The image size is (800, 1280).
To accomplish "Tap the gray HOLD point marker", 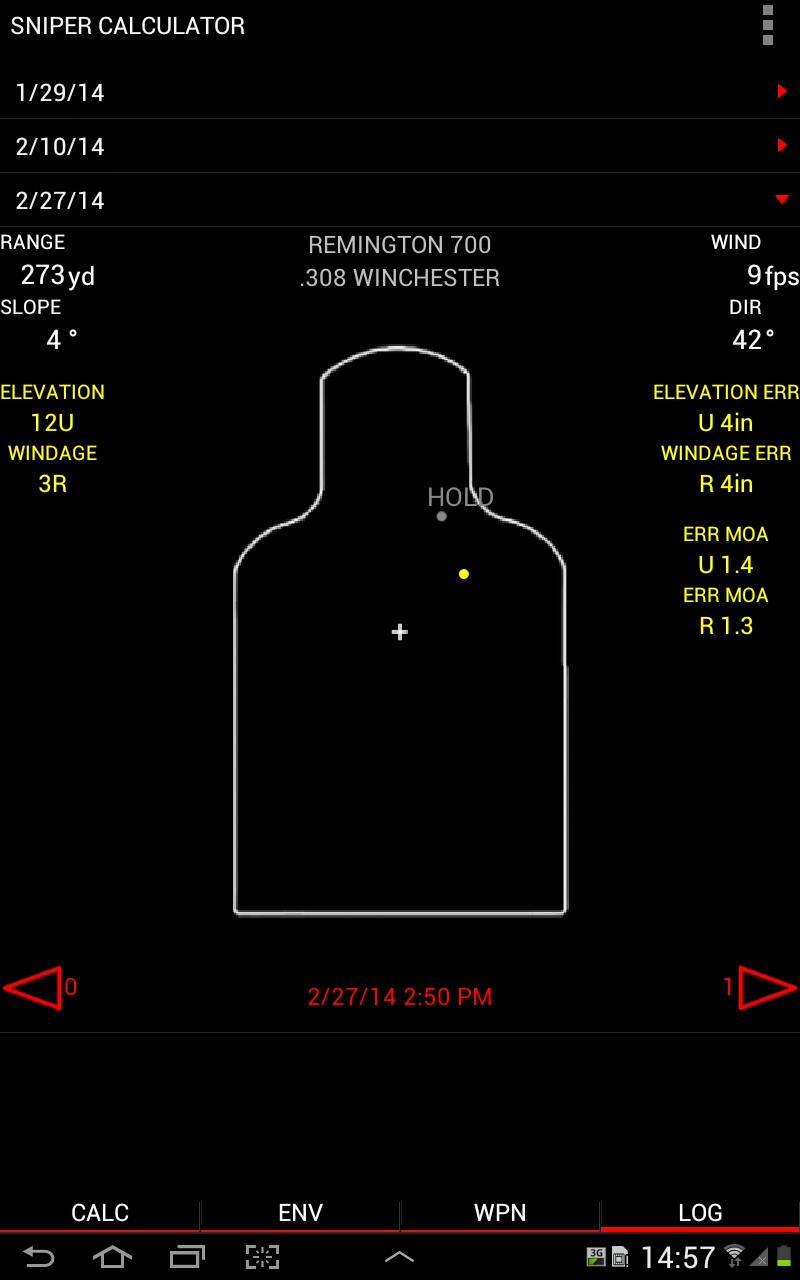I will click(x=441, y=516).
